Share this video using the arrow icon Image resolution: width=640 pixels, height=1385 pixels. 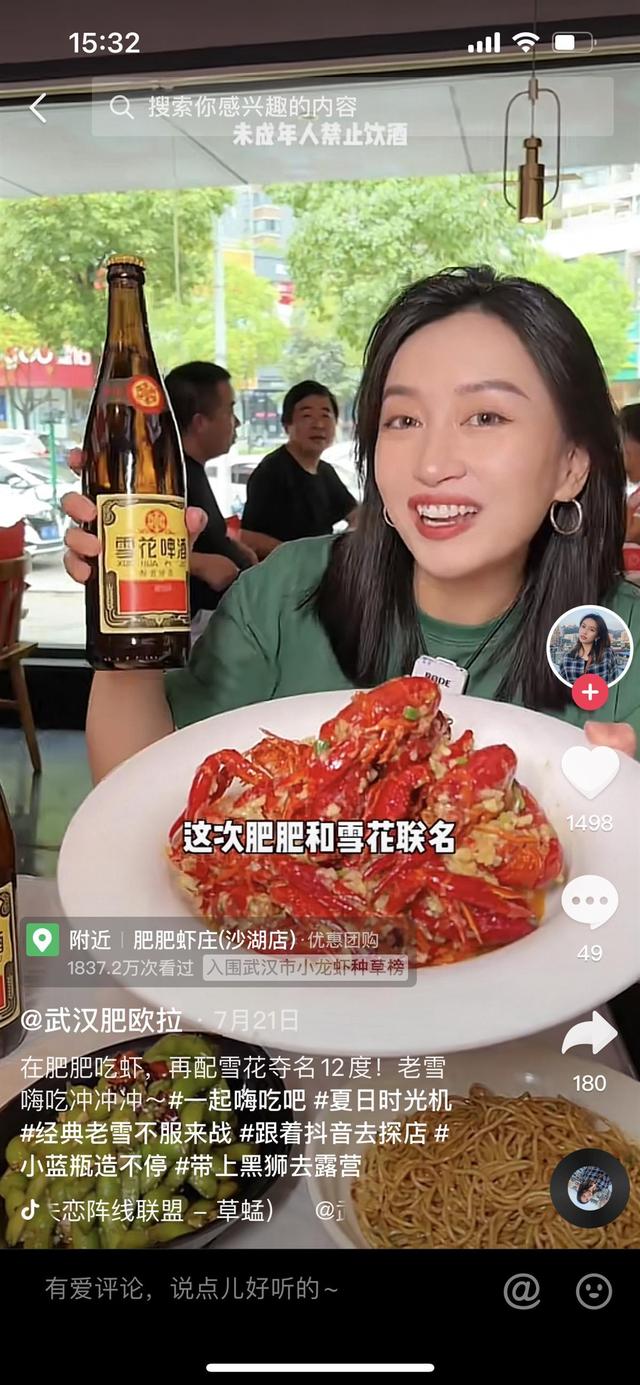(590, 1034)
